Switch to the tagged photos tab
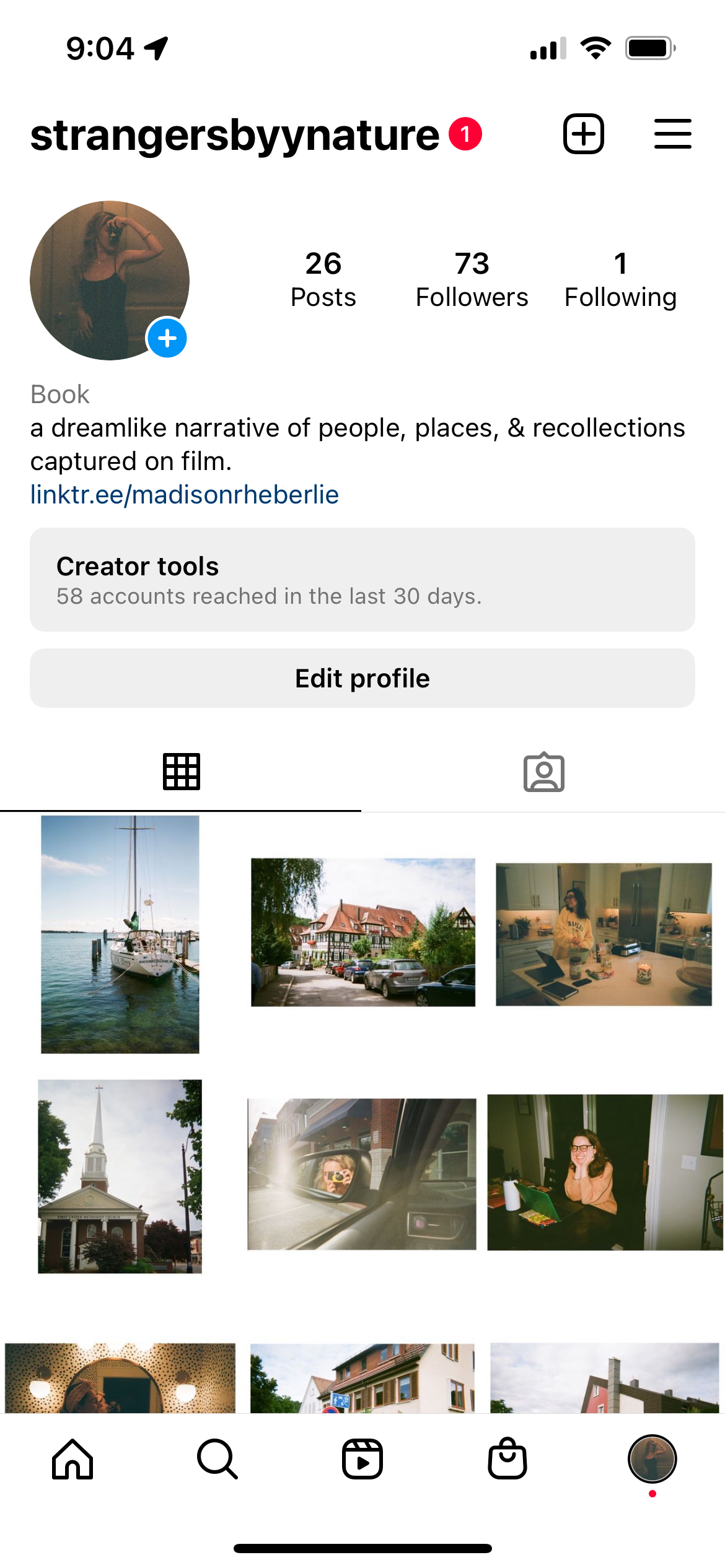Viewport: 725px width, 1568px height. pos(543,772)
